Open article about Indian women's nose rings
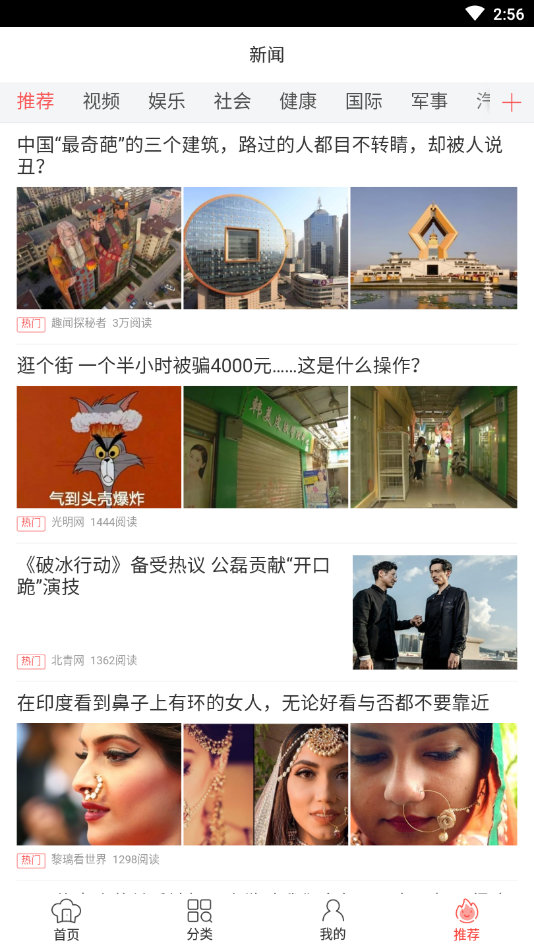 (253, 703)
